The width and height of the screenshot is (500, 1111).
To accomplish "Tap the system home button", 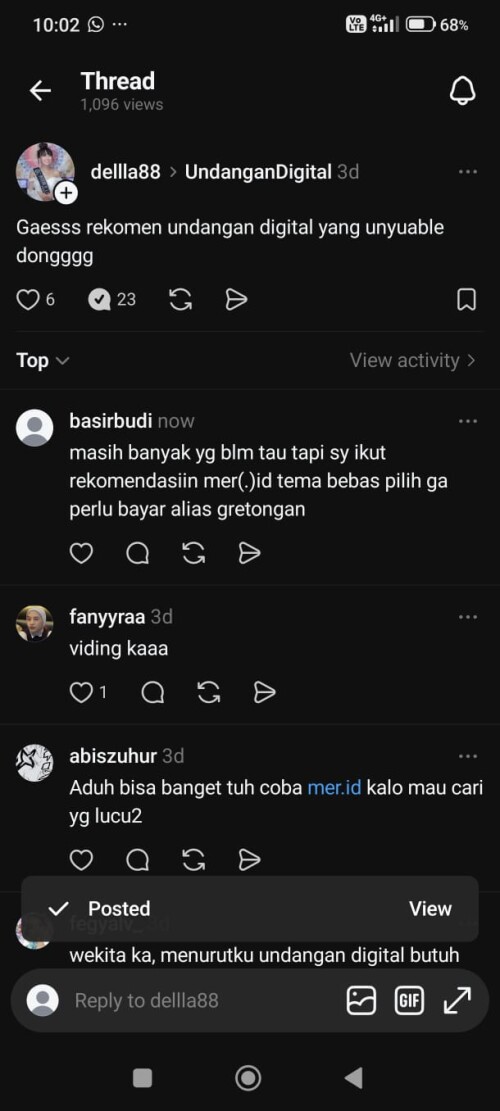I will (248, 1078).
